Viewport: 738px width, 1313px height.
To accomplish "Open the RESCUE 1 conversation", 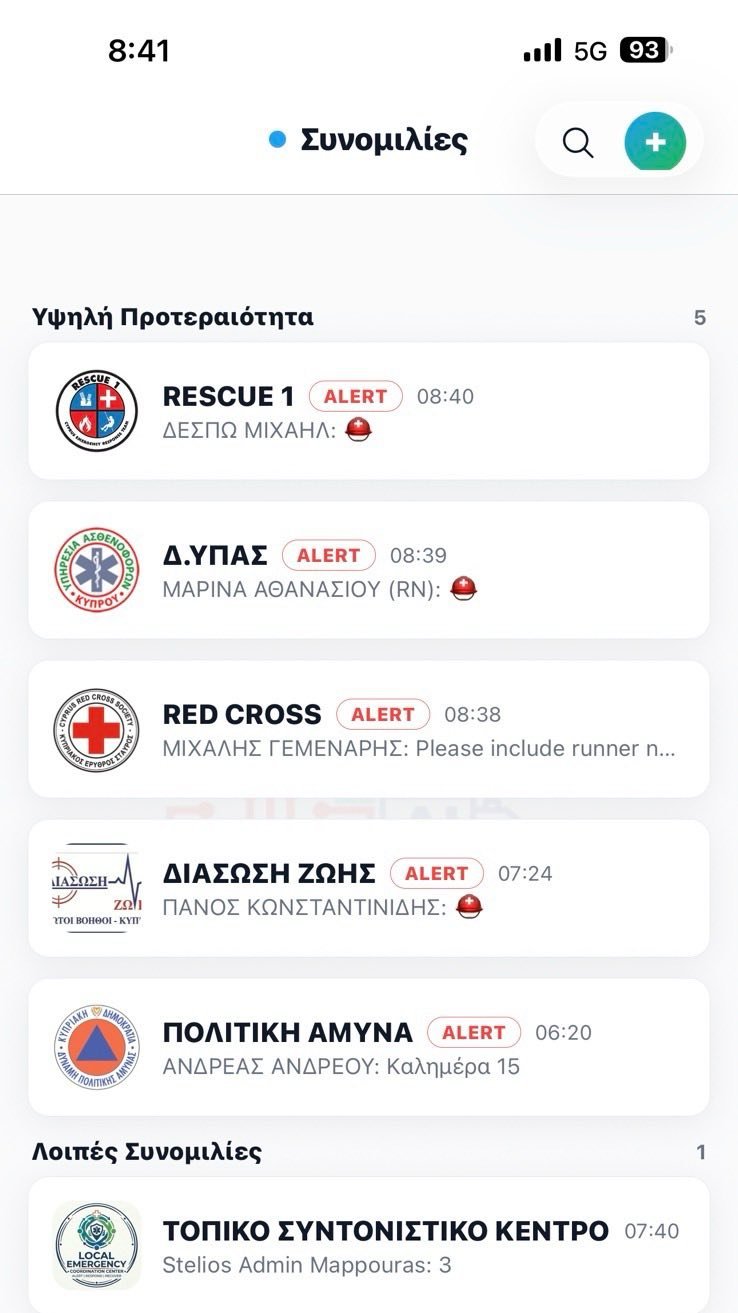I will 368,411.
